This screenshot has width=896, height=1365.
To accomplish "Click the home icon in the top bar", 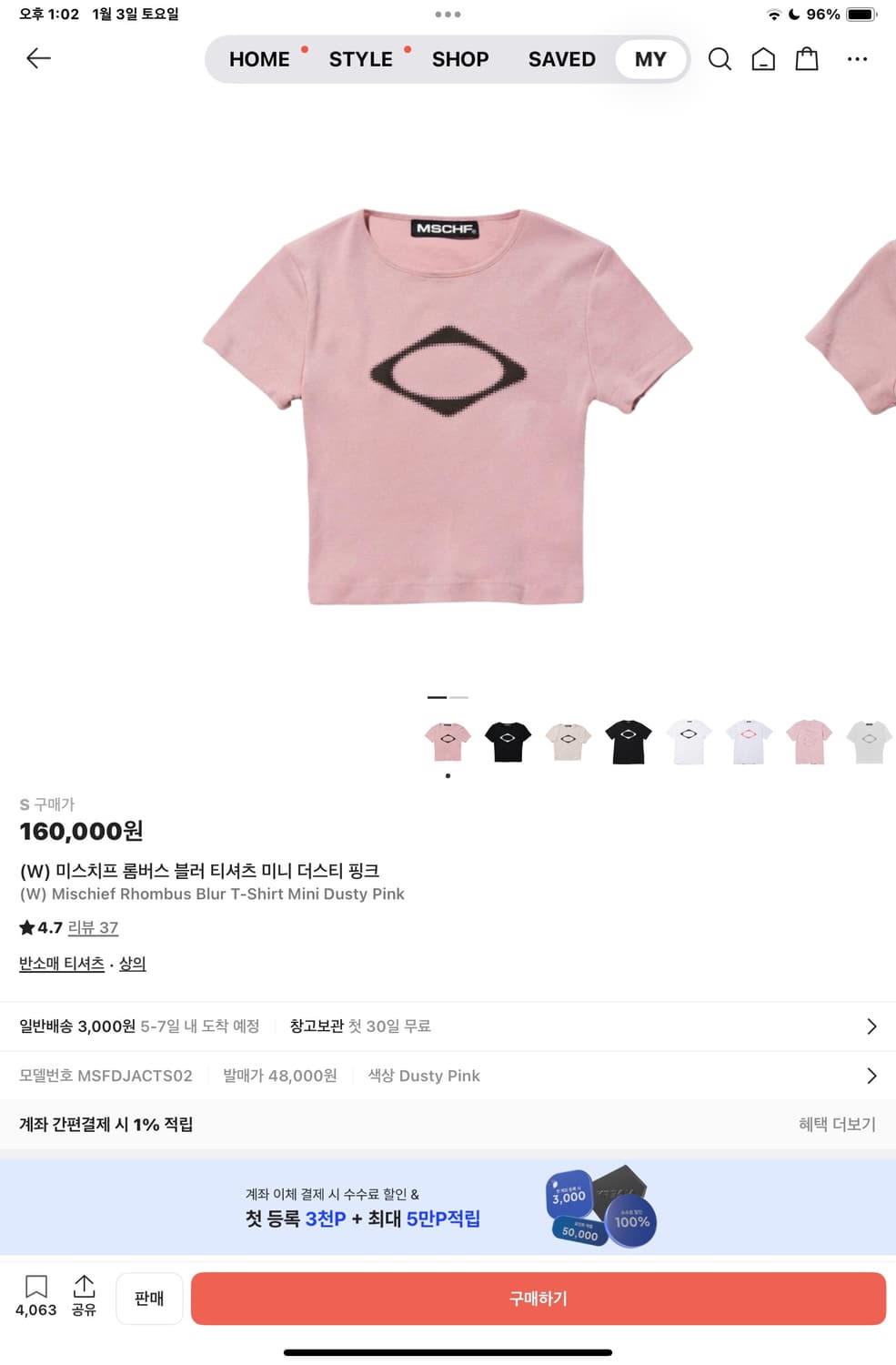I will pos(763,58).
